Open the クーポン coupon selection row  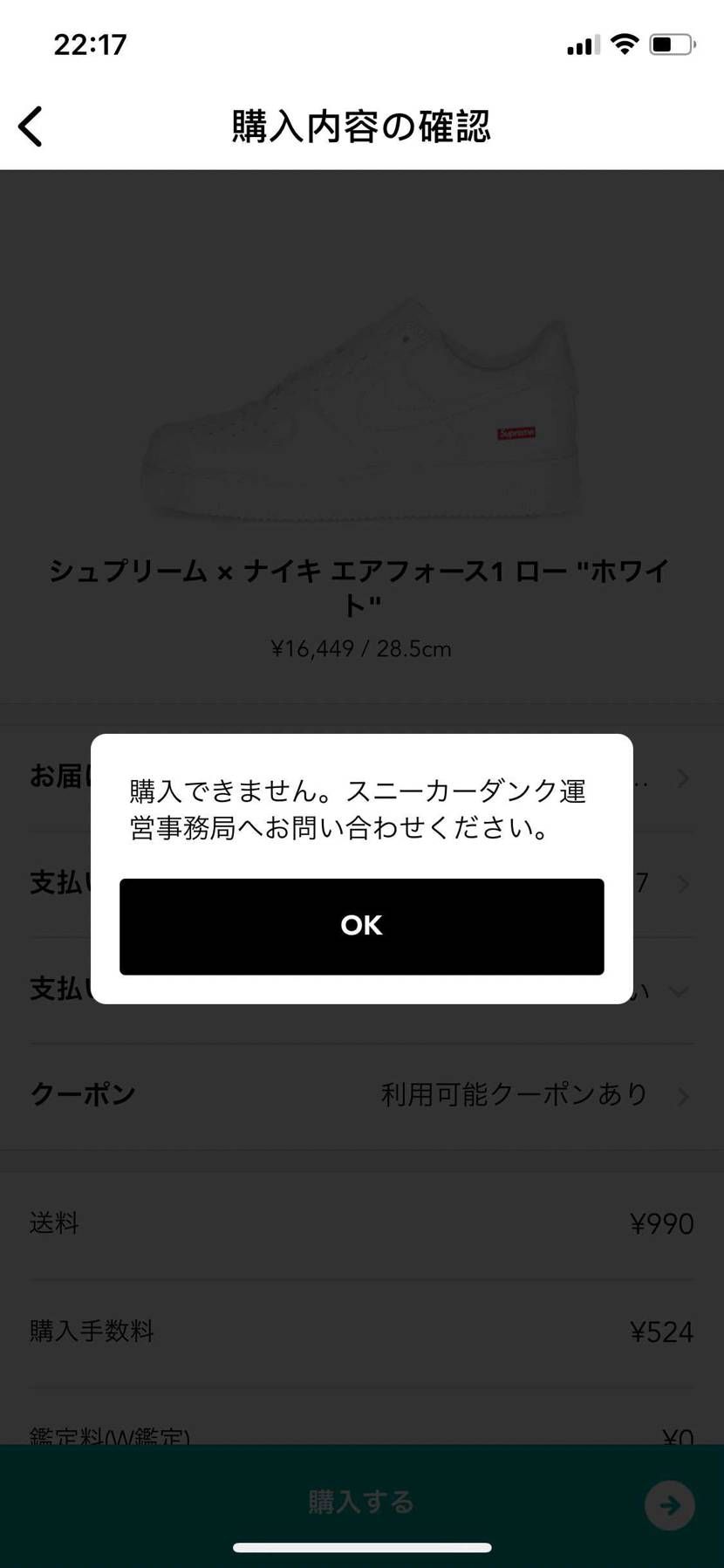tap(362, 1095)
